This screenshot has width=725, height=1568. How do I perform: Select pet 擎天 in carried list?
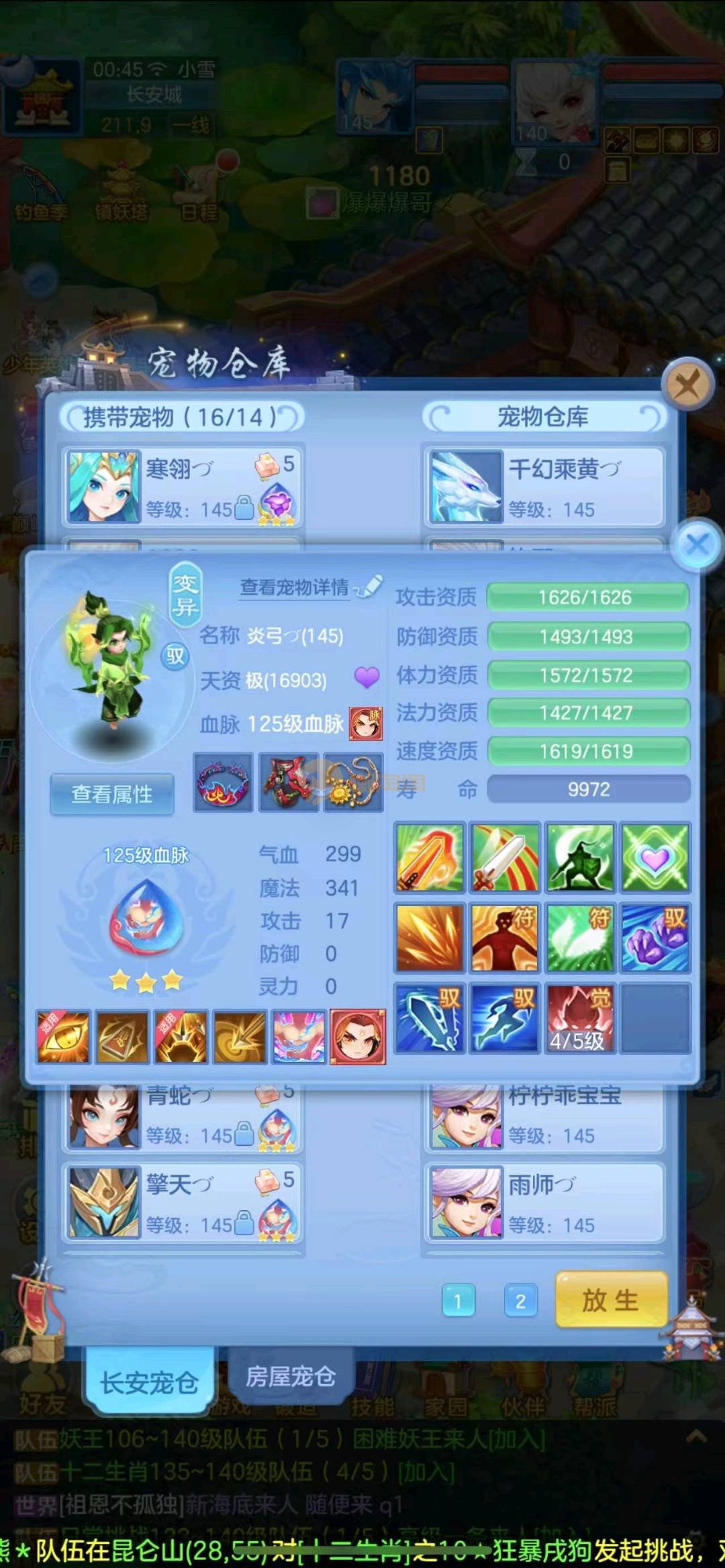pyautogui.click(x=181, y=1202)
